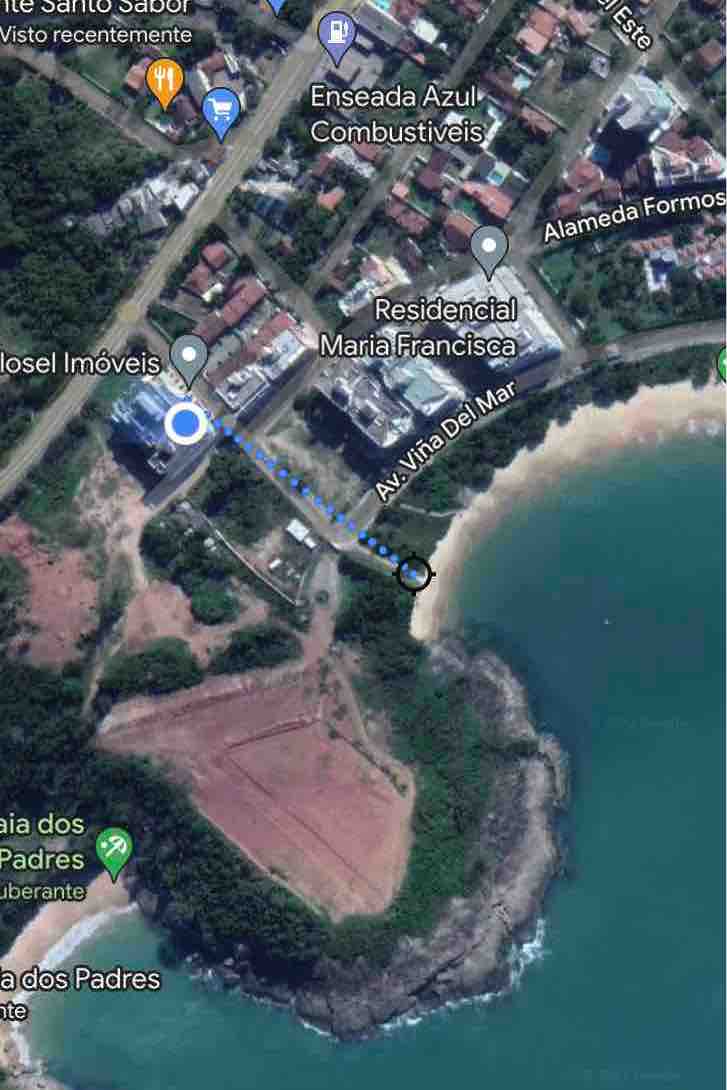Tap the blue current location dot
This screenshot has height=1090, width=727.
point(185,424)
